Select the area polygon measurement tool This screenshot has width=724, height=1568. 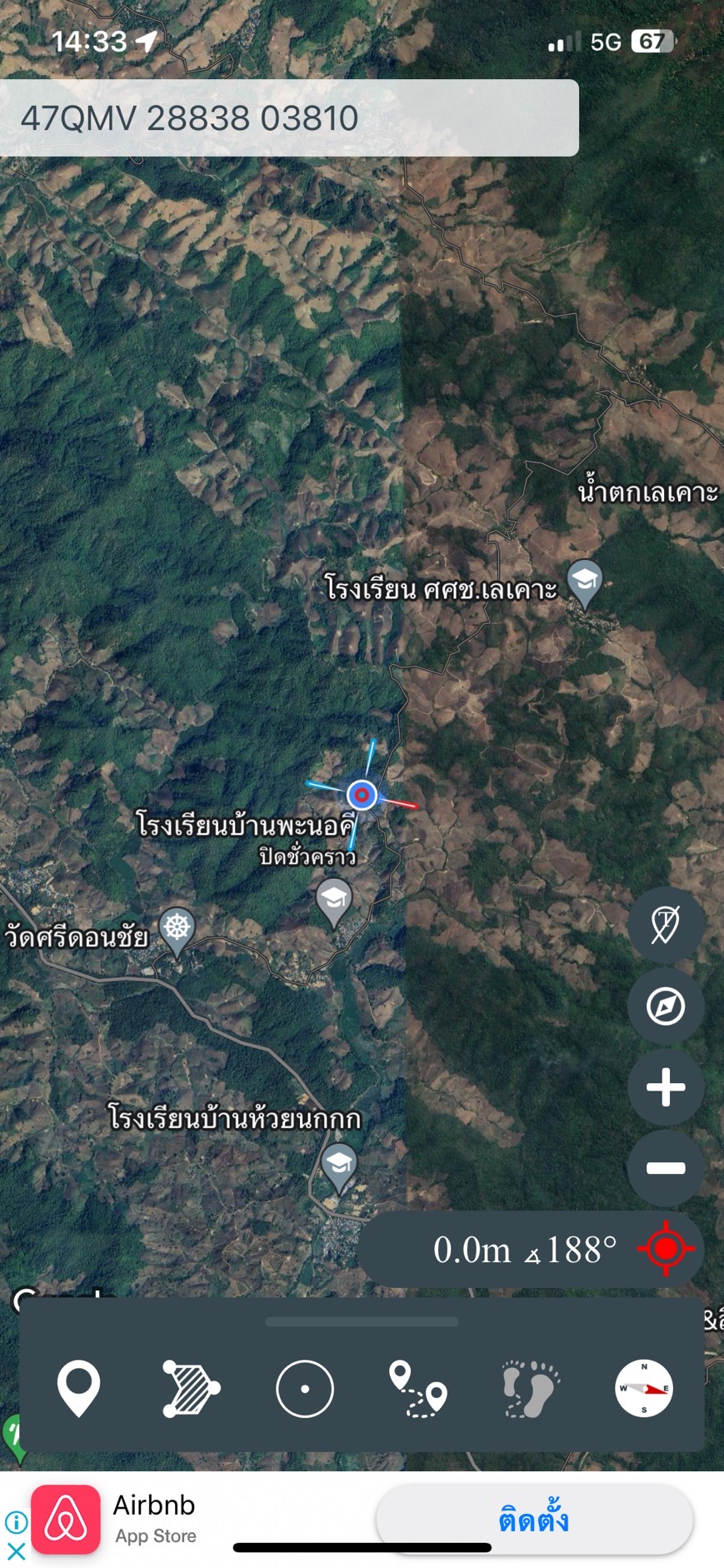pos(191,1388)
